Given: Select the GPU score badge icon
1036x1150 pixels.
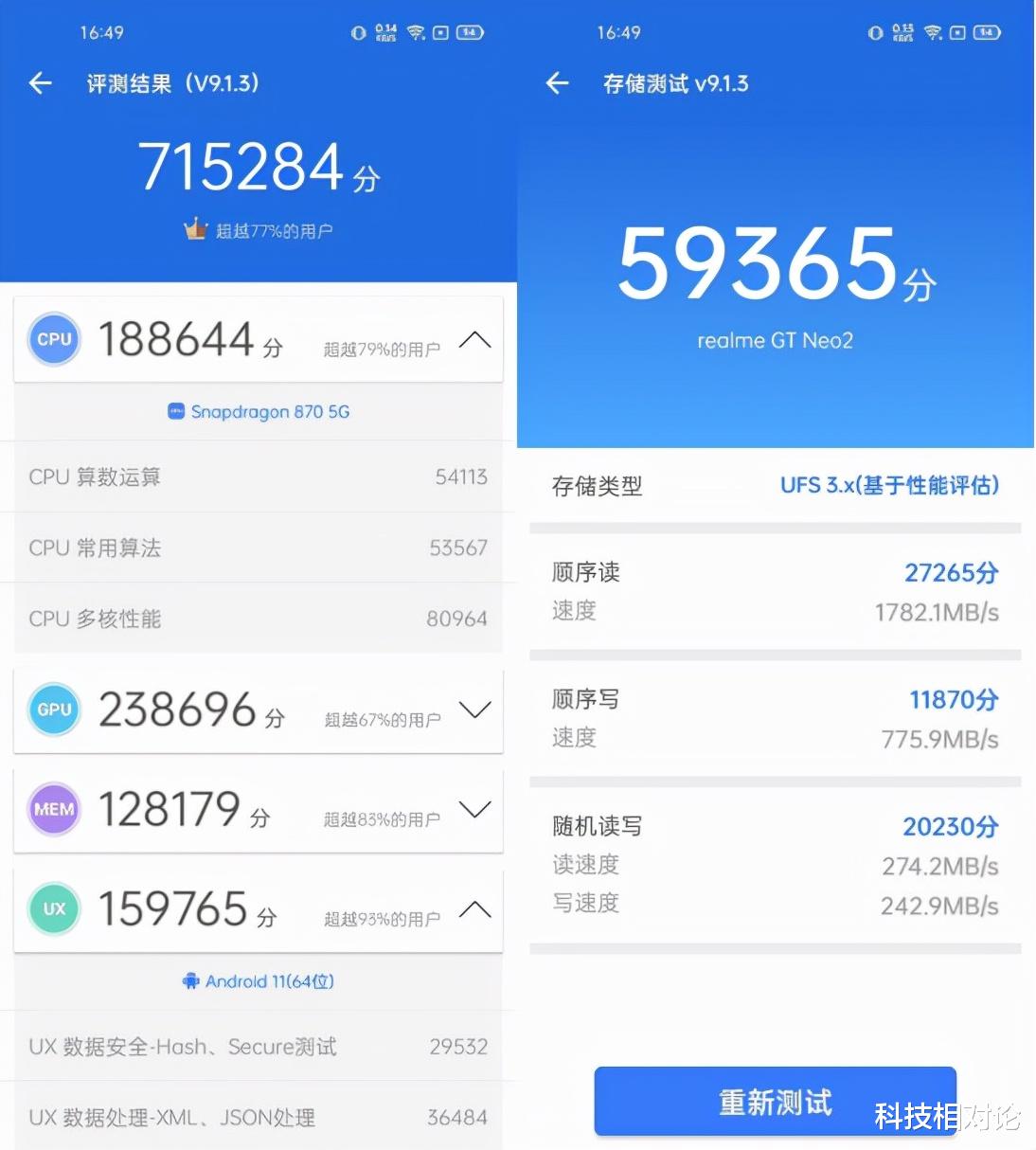Looking at the screenshot, I should 54,710.
